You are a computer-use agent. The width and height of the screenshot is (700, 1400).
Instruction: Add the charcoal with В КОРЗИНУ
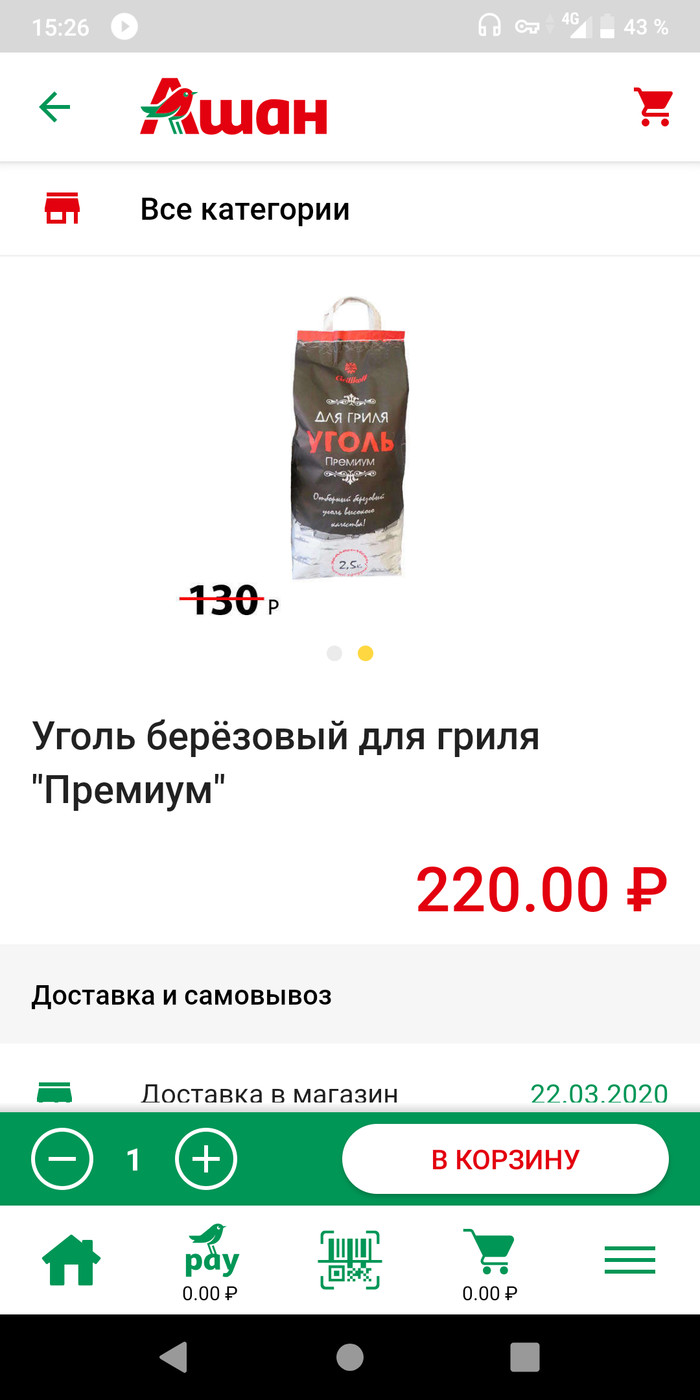pyautogui.click(x=505, y=1160)
